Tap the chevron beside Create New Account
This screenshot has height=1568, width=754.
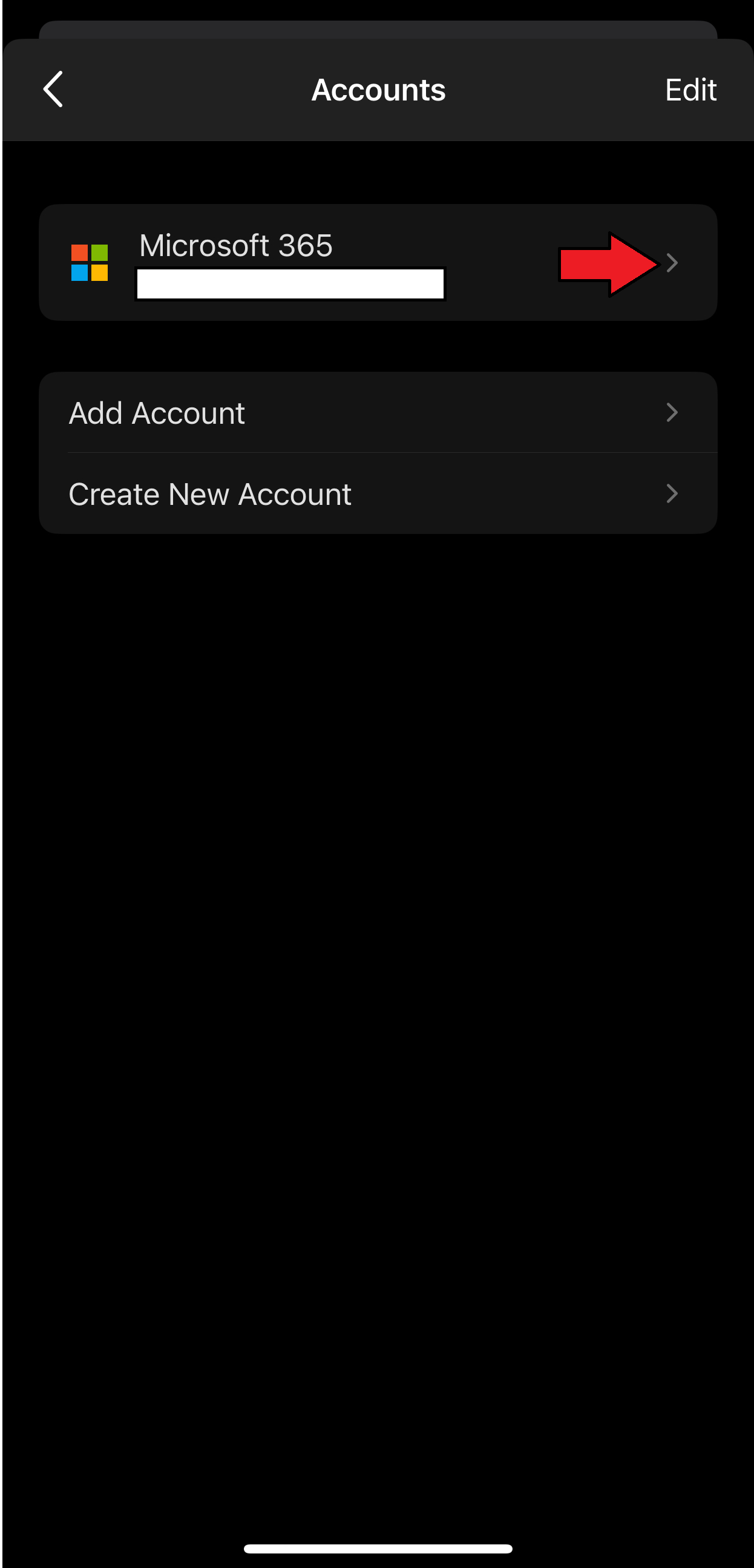point(672,493)
